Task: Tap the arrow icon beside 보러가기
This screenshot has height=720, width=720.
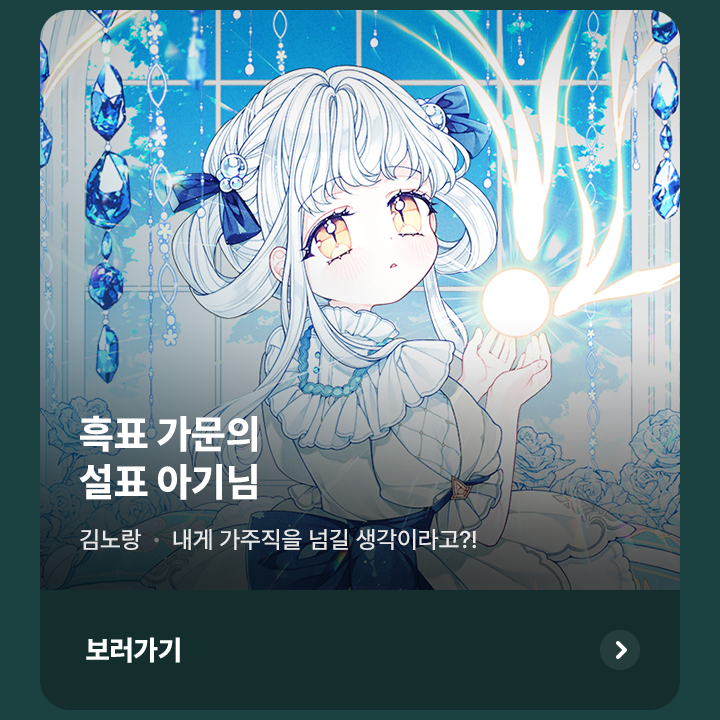Action: pos(620,650)
